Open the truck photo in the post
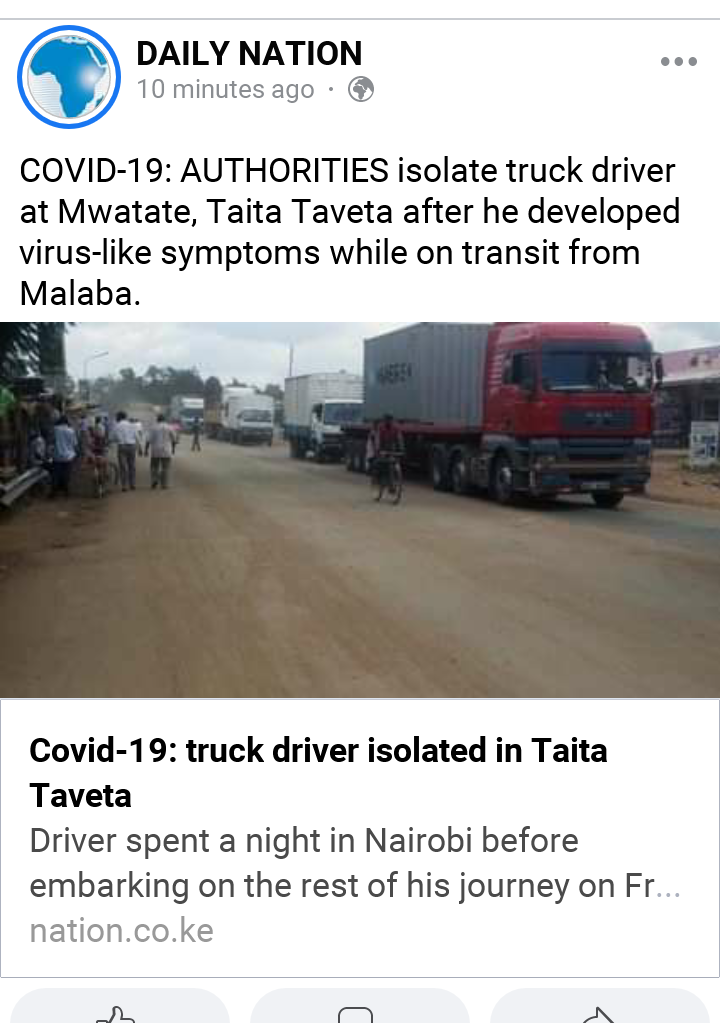This screenshot has width=720, height=1023. [x=360, y=509]
